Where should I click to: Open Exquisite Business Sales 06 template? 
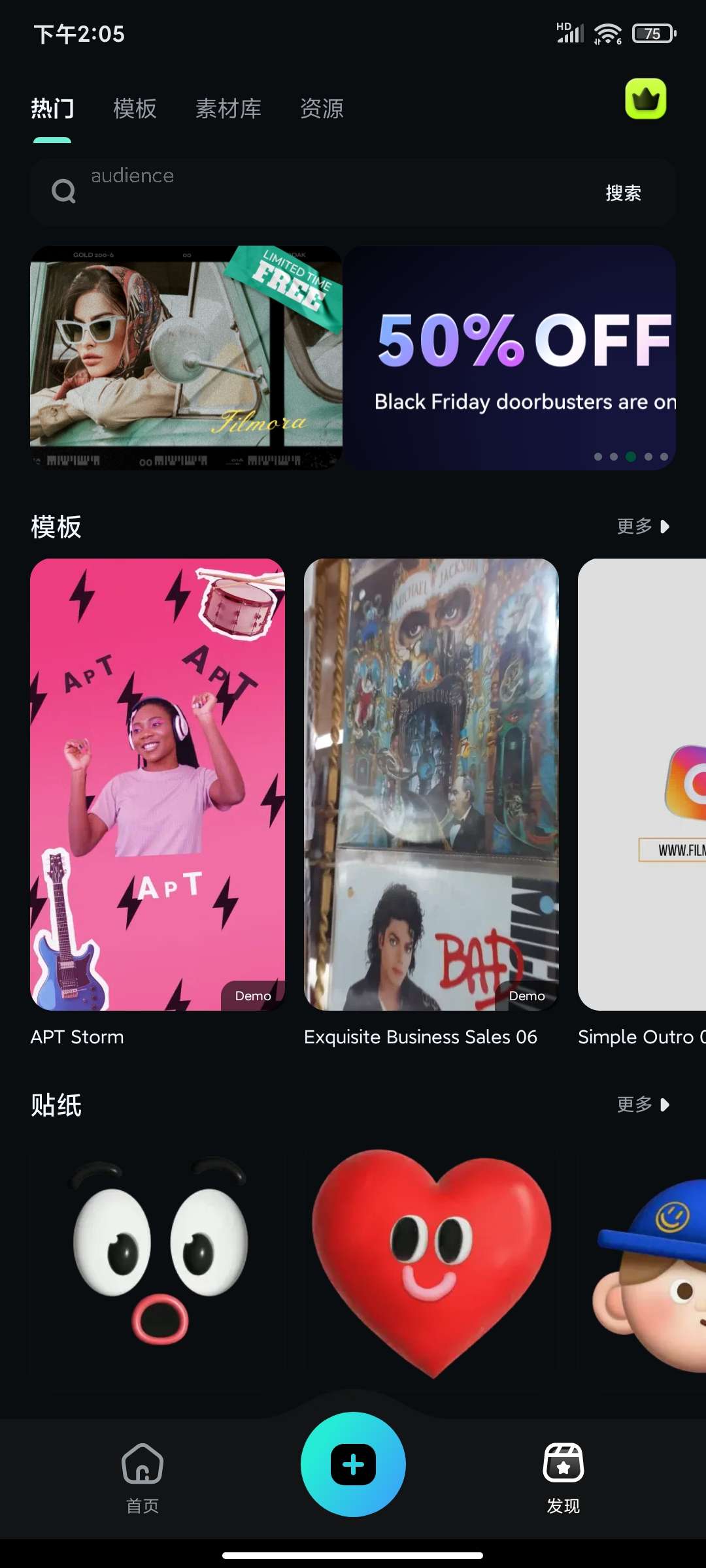(431, 784)
